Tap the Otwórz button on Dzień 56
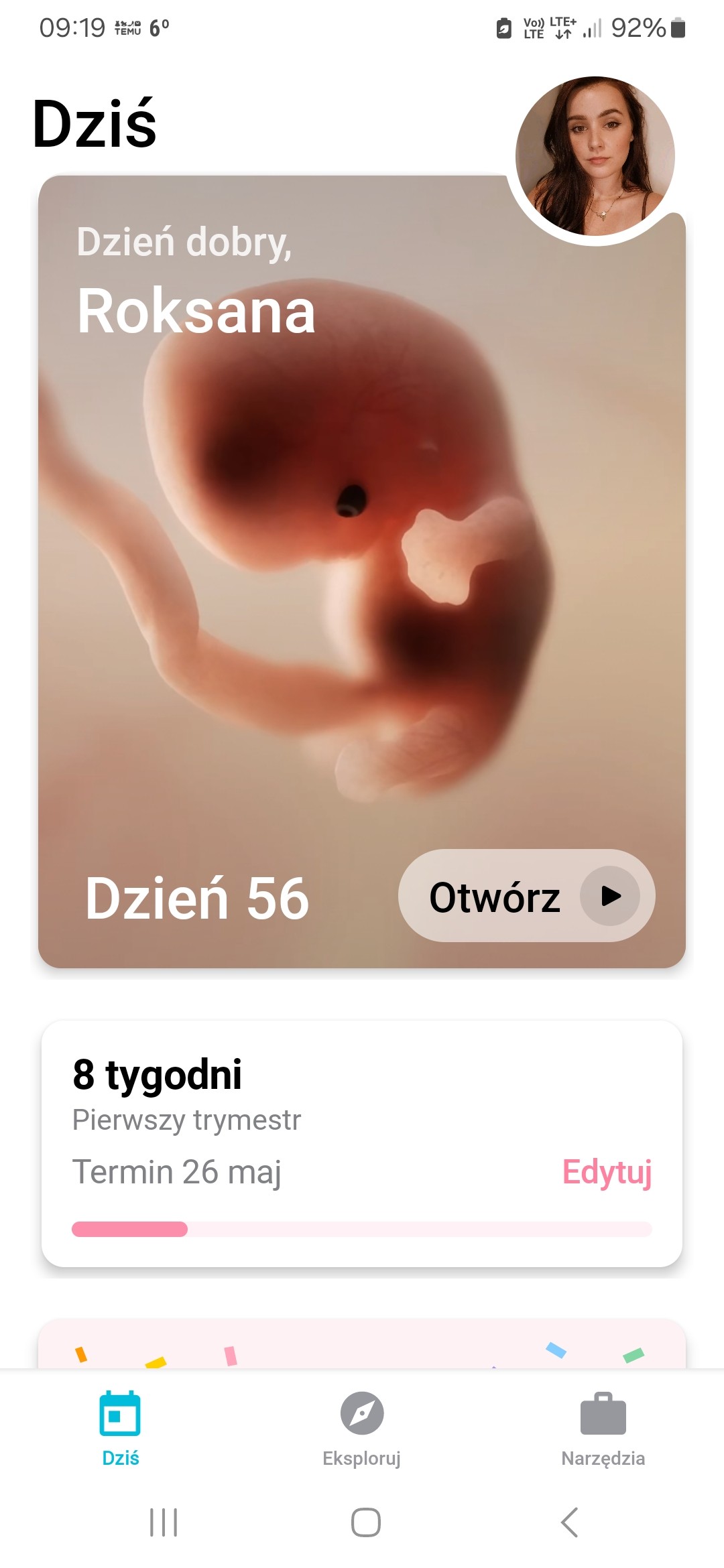This screenshot has height=1568, width=724. pos(526,896)
